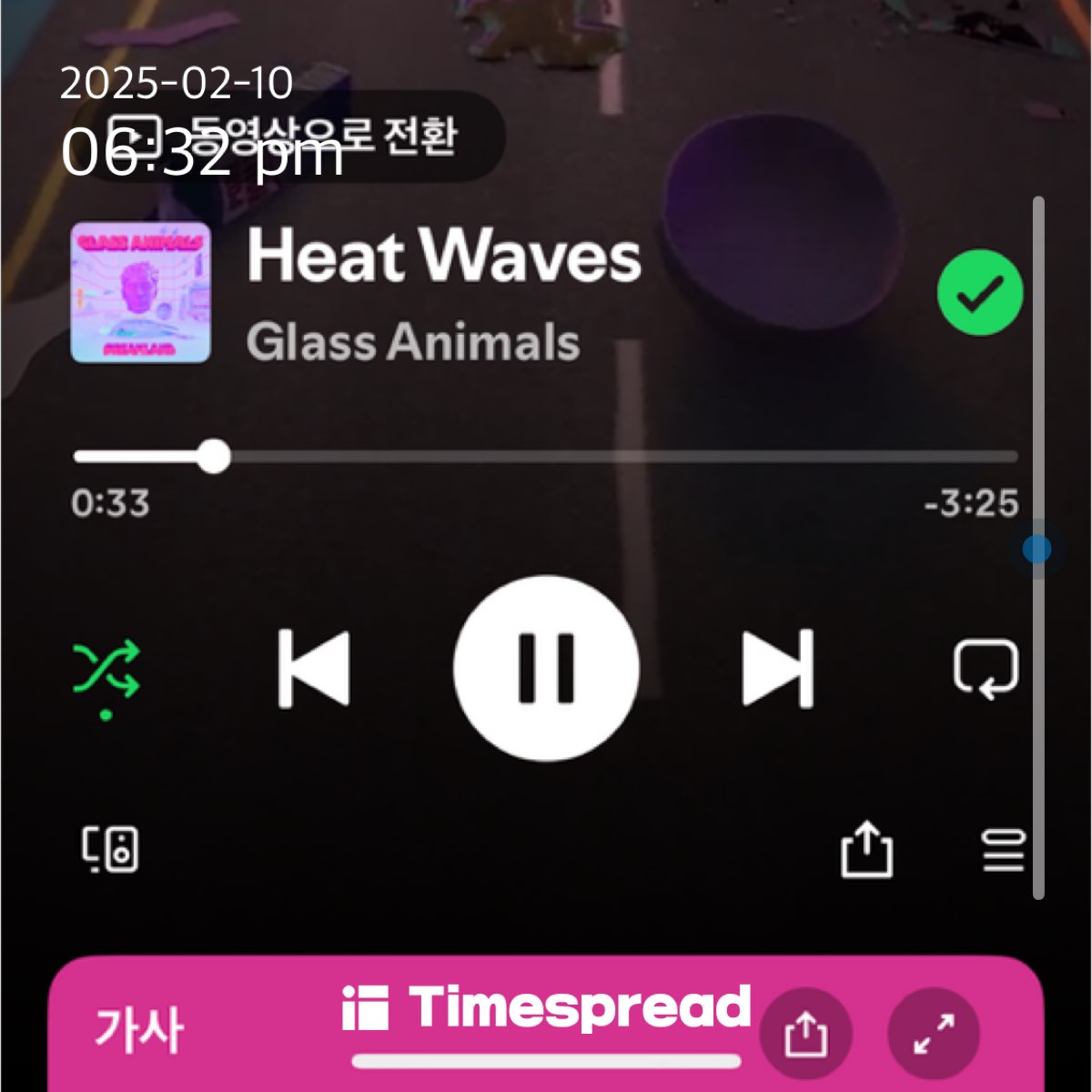This screenshot has height=1092, width=1092.
Task: Skip to the next track
Action: 778,668
